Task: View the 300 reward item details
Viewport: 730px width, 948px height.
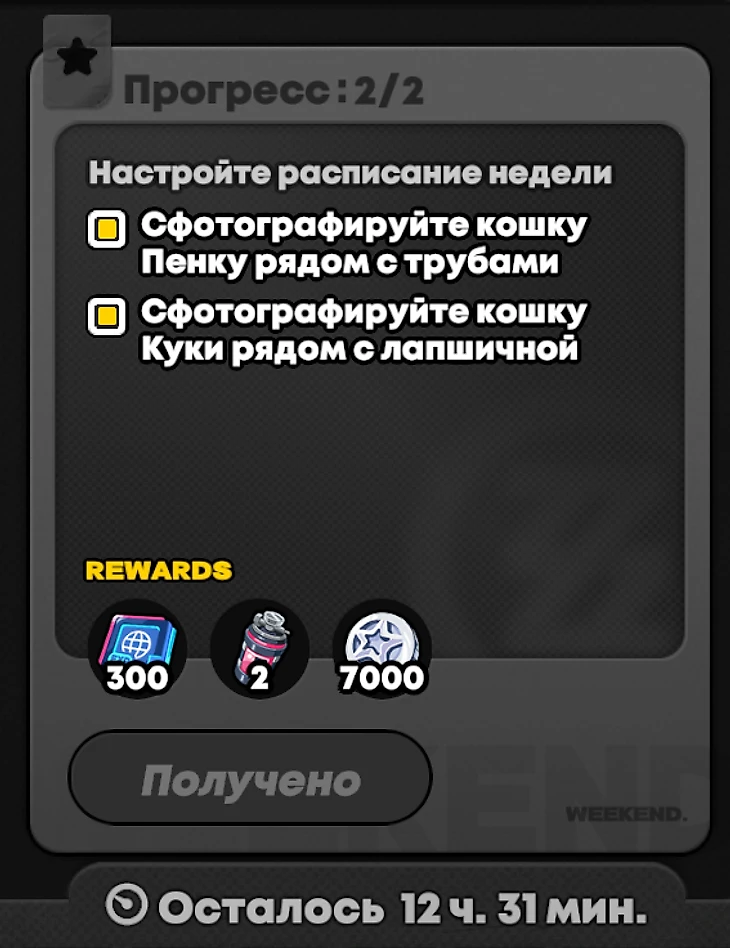Action: click(x=137, y=648)
